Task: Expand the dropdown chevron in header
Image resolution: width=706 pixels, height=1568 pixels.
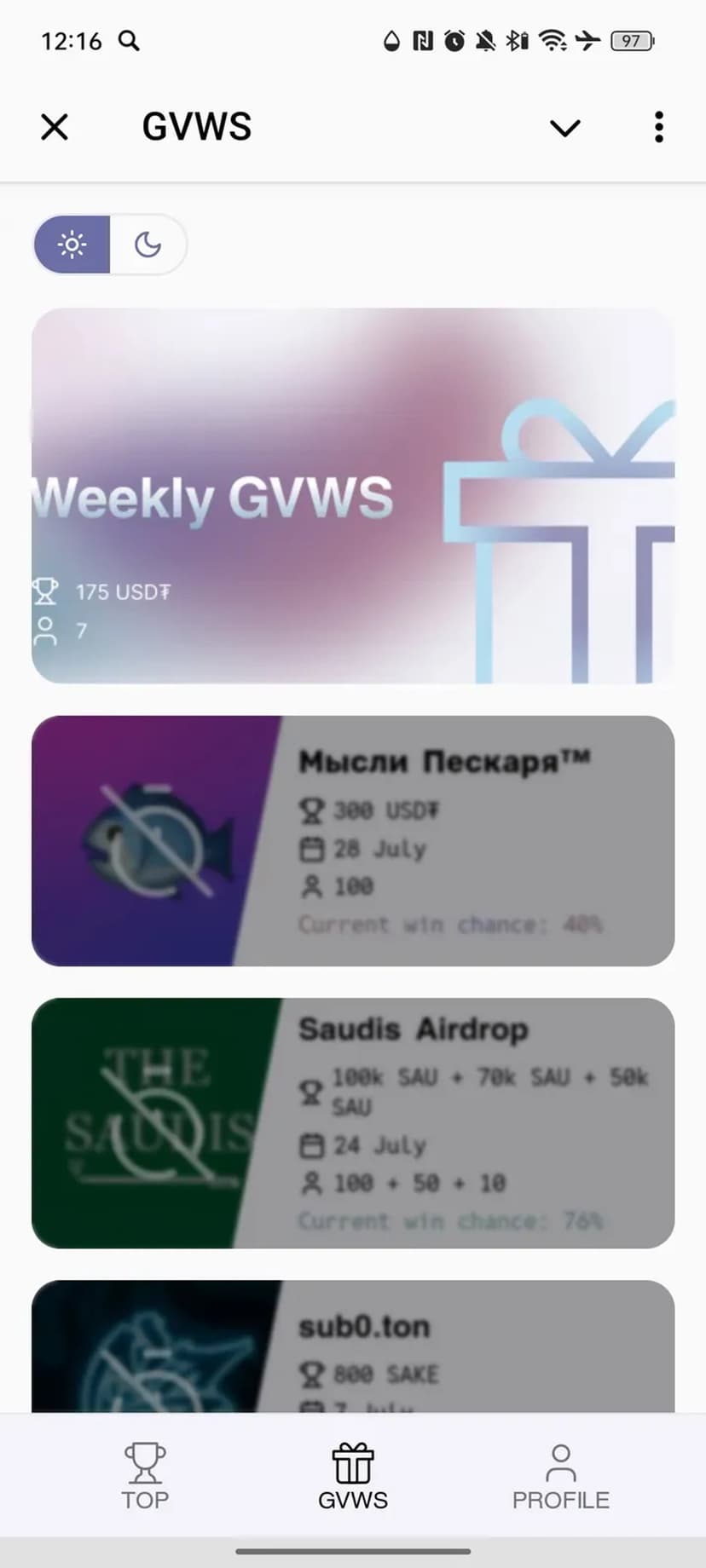Action: tap(564, 128)
